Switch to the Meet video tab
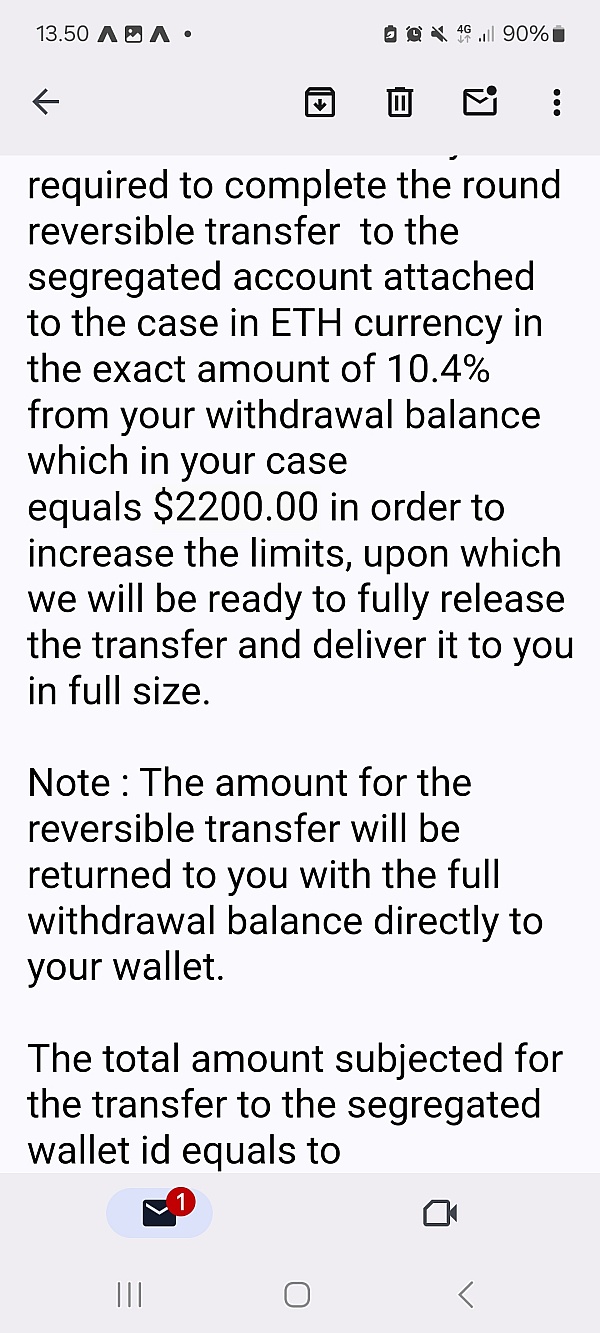The height and width of the screenshot is (1333, 600). coord(440,1214)
